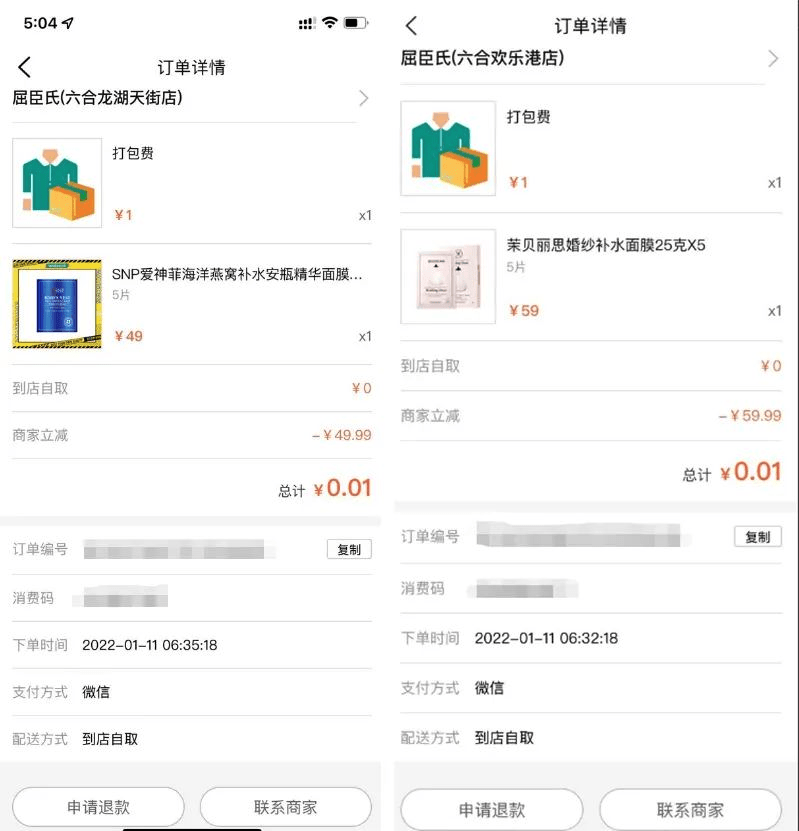Screen dimensions: 799x831
Task: Tap 联系商家 for the 龙湖天街店 order
Action: point(285,807)
